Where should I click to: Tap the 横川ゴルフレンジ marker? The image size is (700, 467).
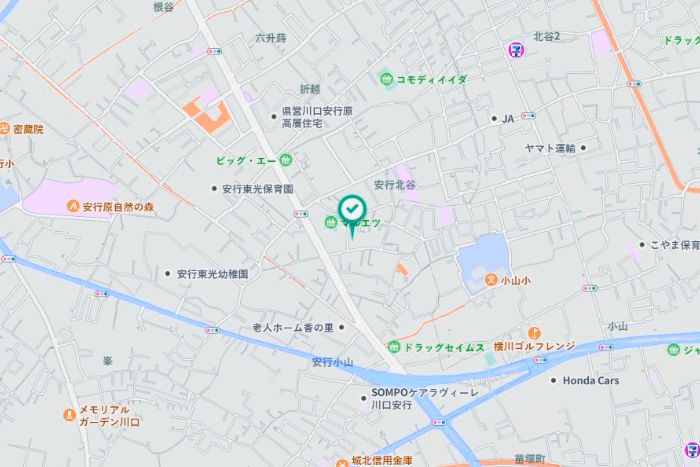click(533, 332)
